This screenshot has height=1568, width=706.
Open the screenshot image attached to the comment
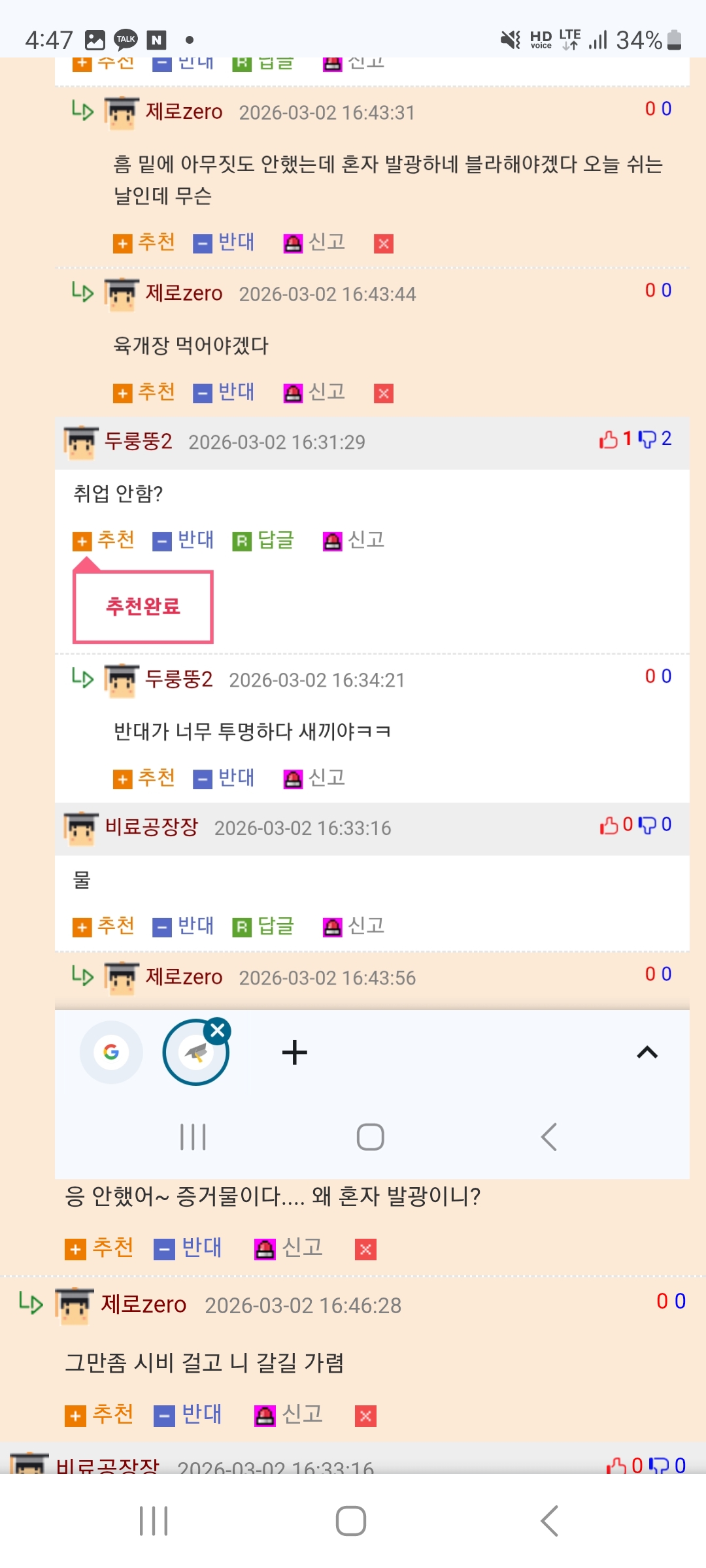pos(371,588)
